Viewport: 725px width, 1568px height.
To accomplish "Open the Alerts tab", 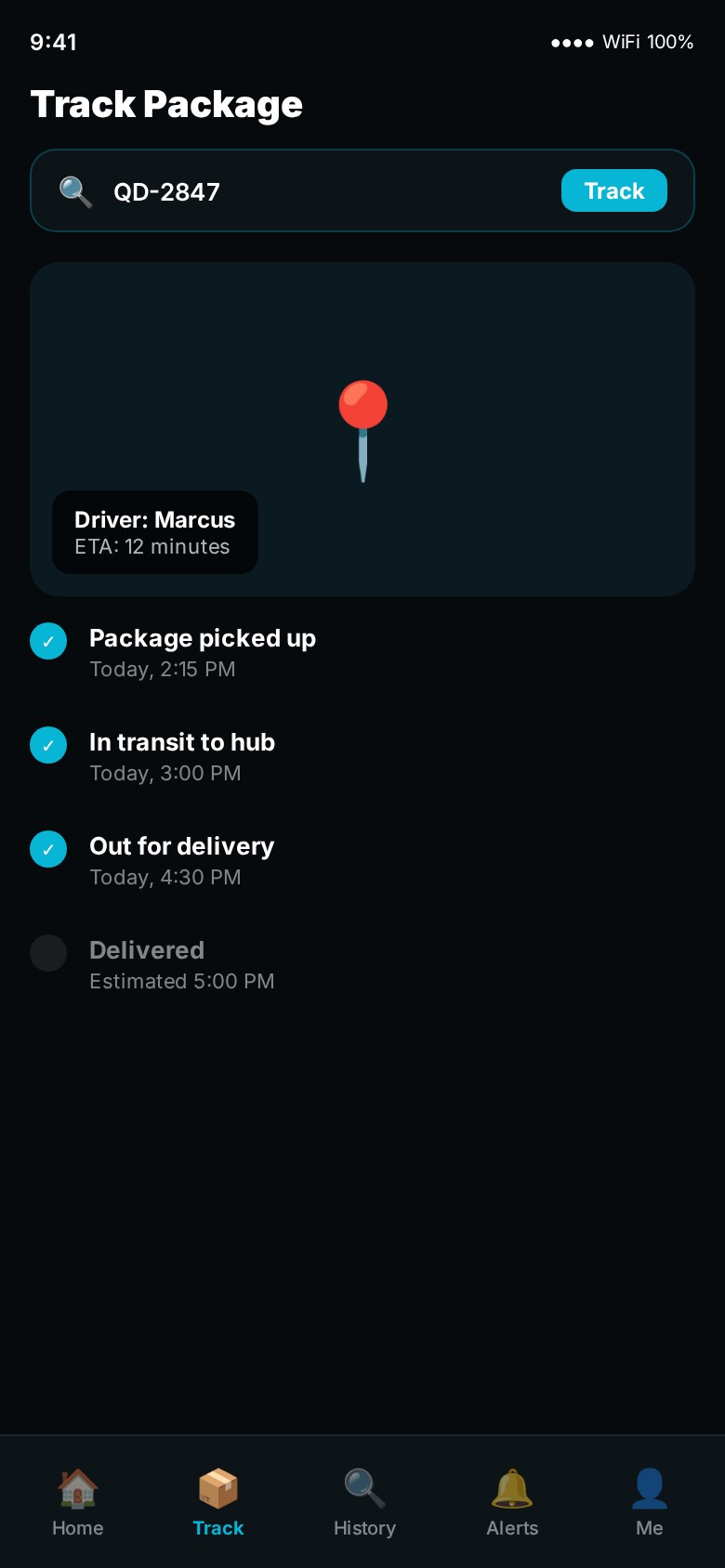I will coord(512,1502).
